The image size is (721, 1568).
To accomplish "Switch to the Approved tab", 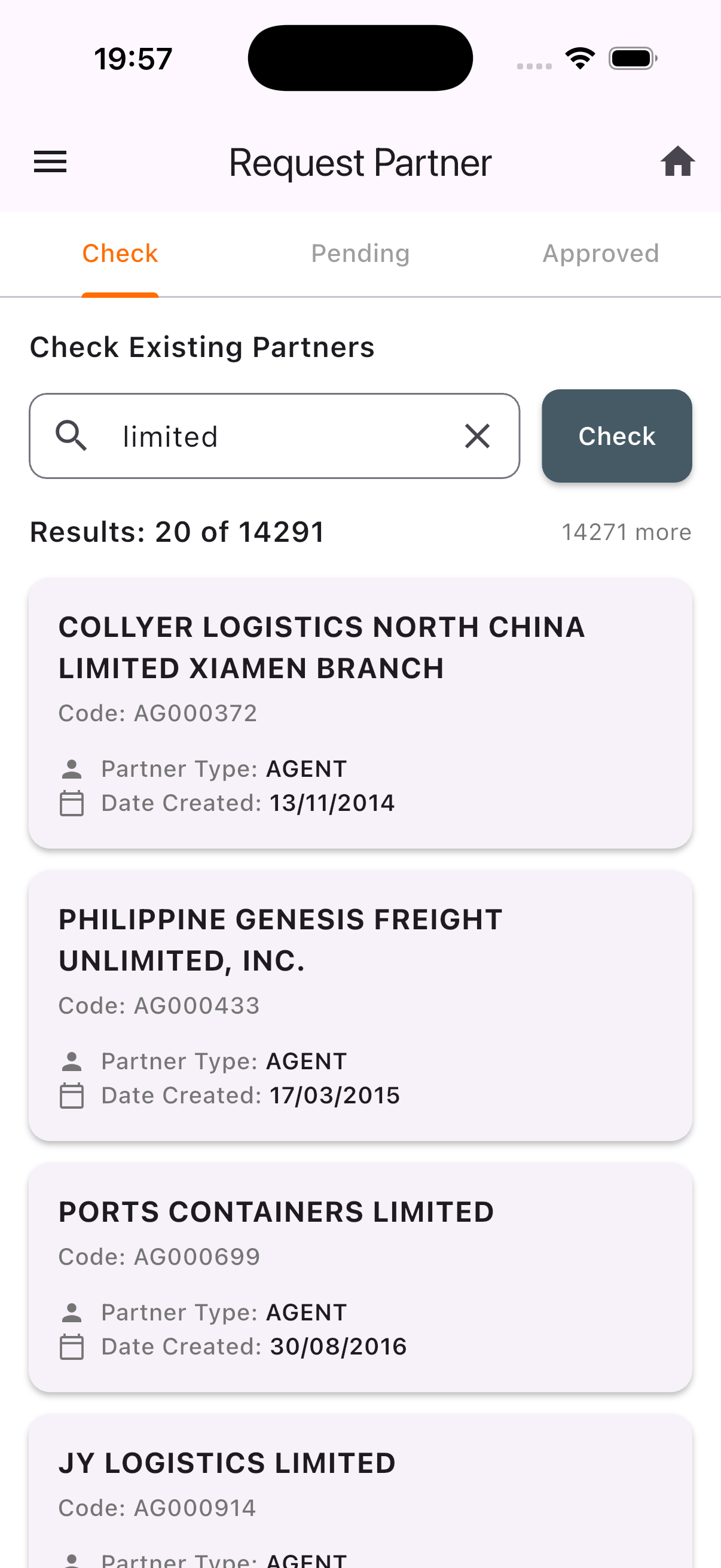I will coord(600,253).
